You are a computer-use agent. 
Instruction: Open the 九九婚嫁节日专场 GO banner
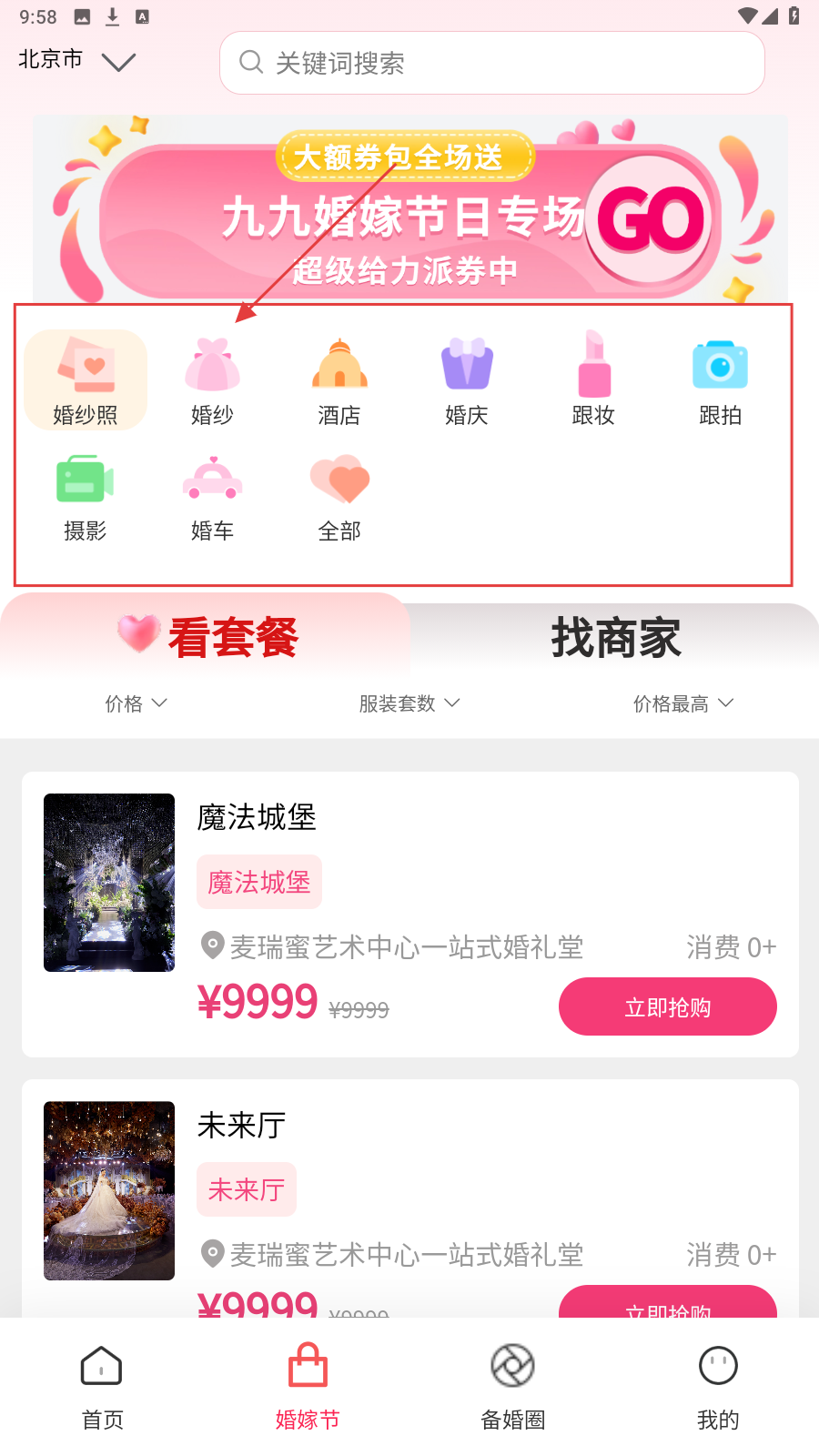[x=409, y=214]
